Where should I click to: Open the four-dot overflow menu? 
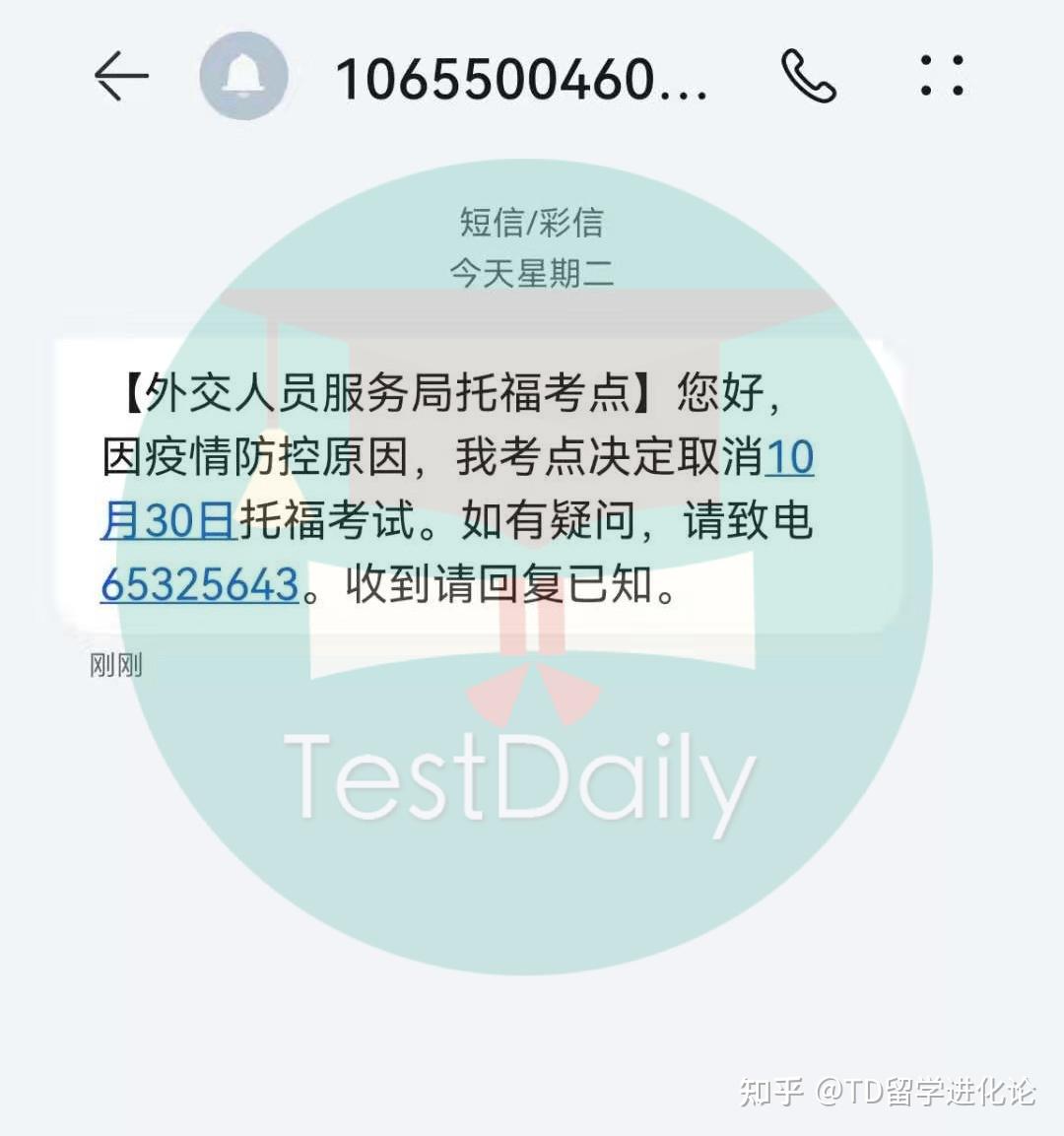[941, 76]
